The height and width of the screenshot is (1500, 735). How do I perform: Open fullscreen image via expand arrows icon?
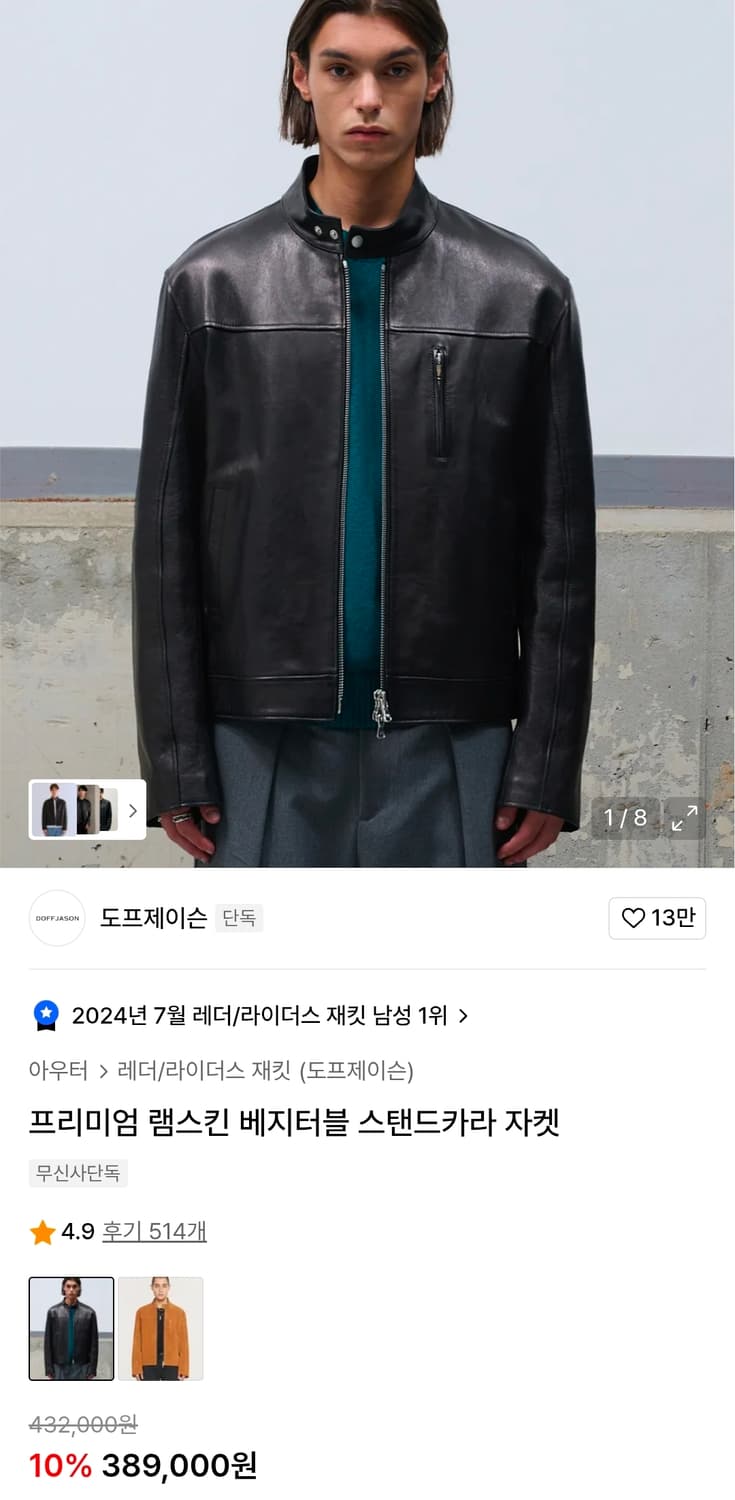683,819
